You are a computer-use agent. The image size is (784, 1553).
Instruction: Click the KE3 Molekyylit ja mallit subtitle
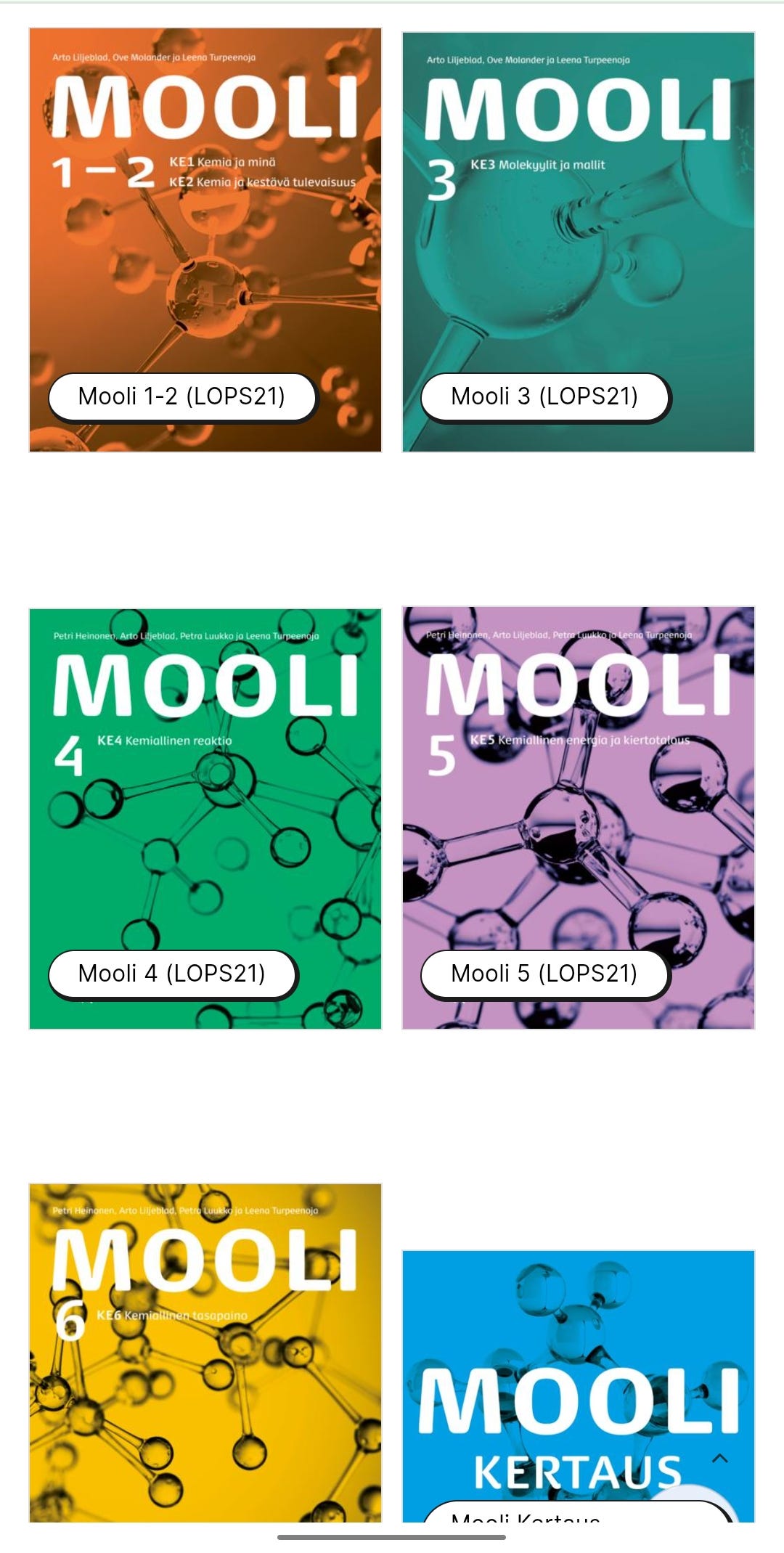click(x=542, y=166)
